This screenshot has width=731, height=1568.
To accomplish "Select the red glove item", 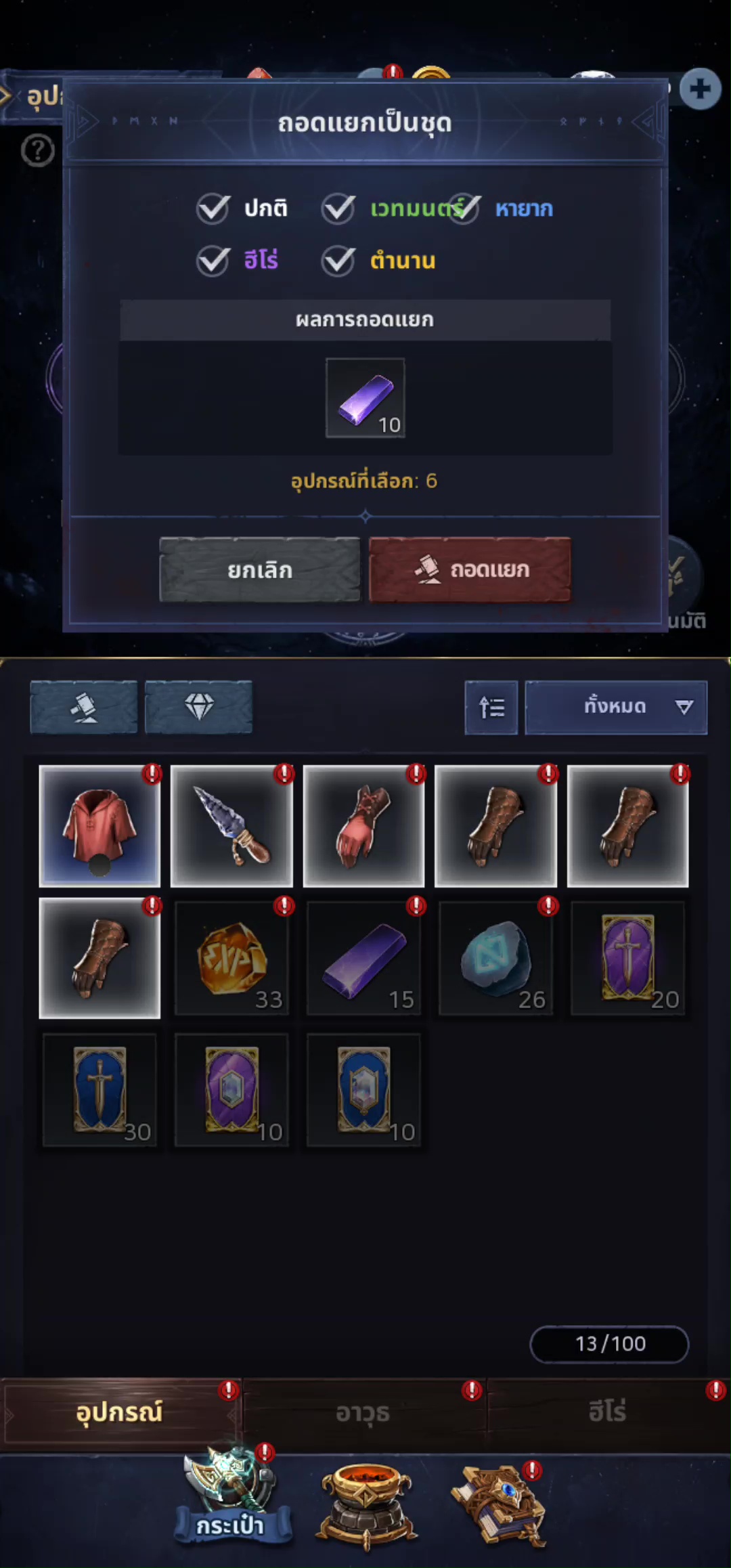I will pos(363,827).
